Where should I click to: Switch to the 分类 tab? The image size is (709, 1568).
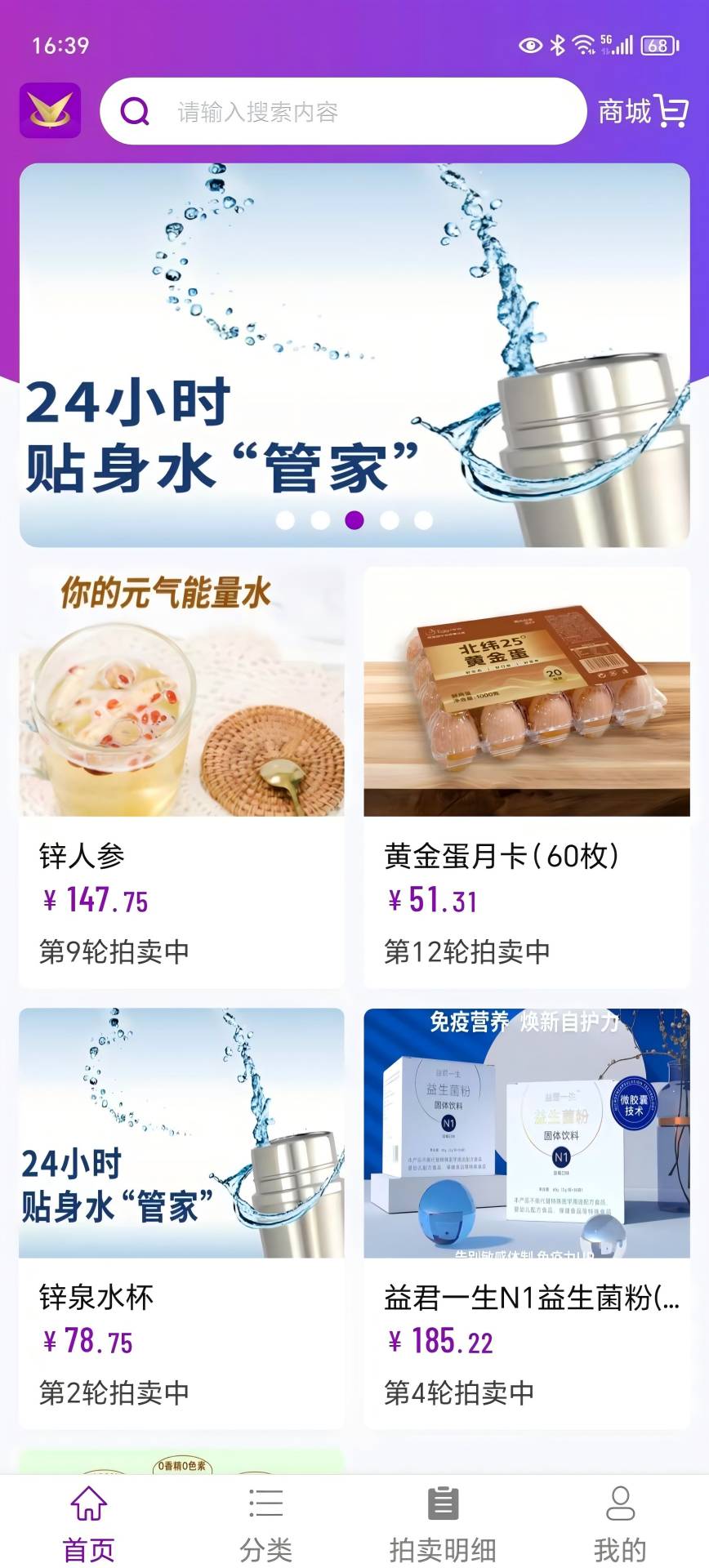coord(265,1524)
